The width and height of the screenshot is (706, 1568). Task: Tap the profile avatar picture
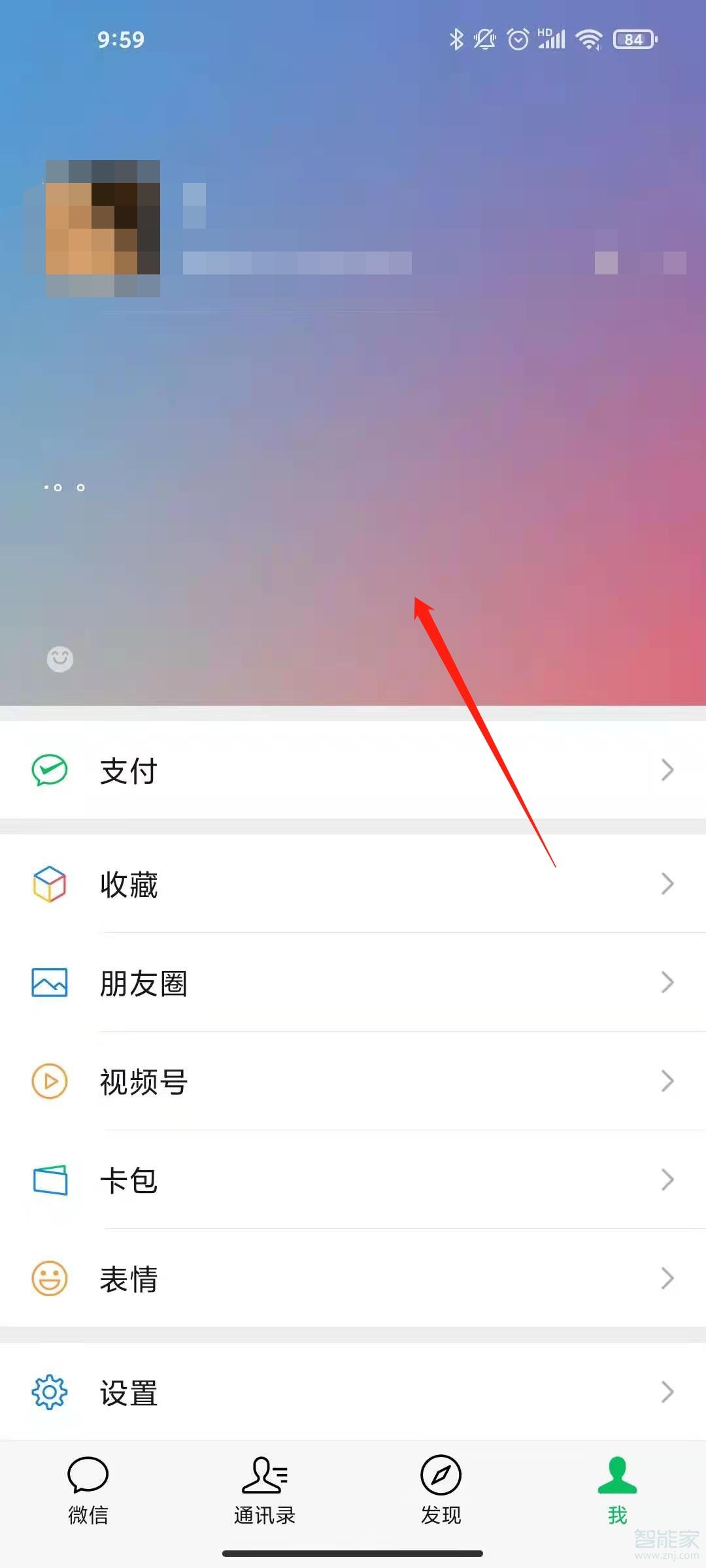pos(103,228)
